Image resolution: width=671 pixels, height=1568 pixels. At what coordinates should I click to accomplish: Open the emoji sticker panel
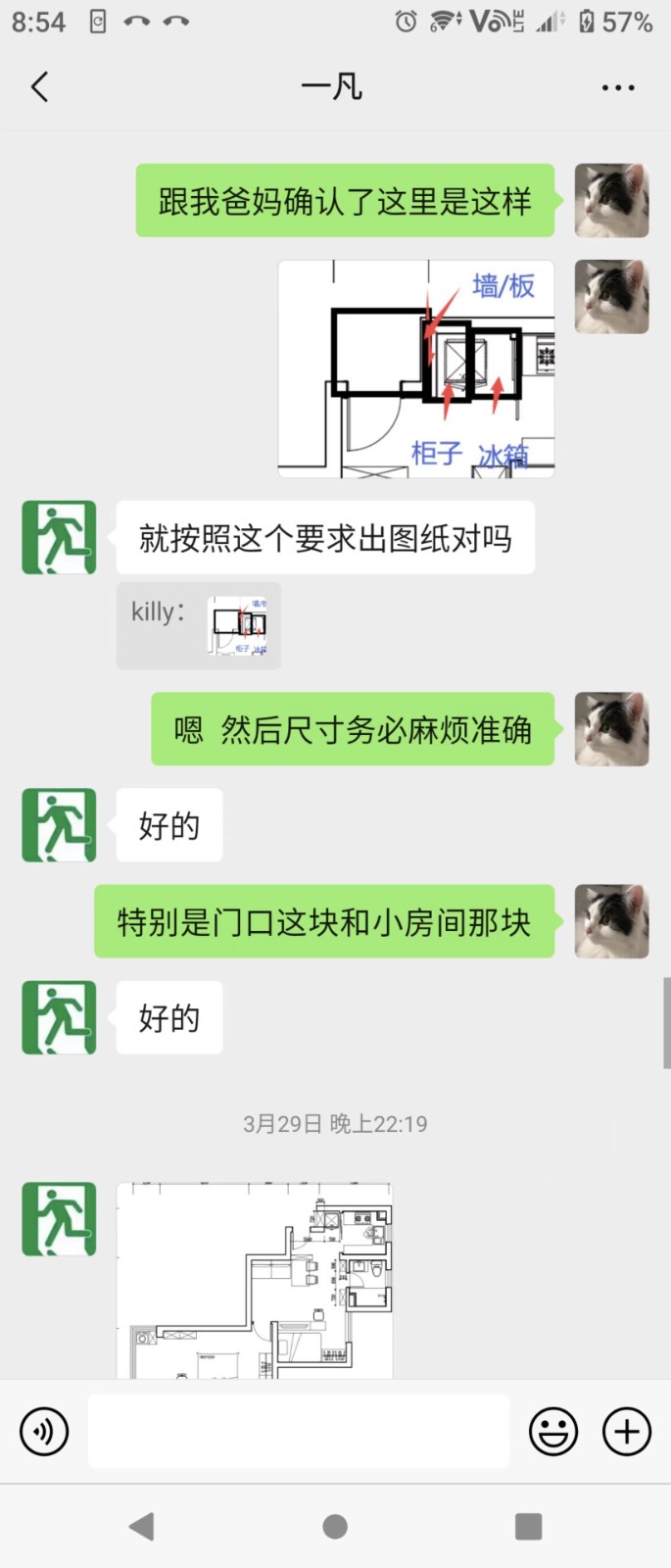point(553,1432)
